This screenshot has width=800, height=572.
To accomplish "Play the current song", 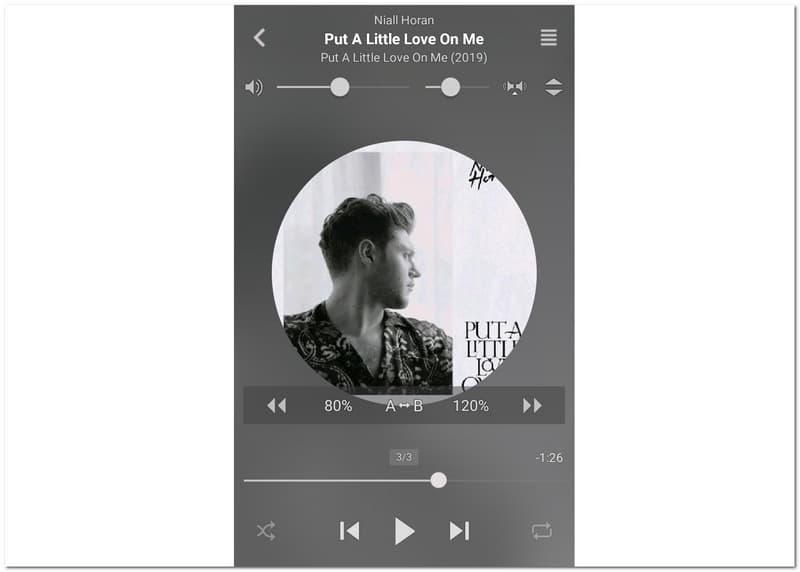I will pyautogui.click(x=404, y=531).
